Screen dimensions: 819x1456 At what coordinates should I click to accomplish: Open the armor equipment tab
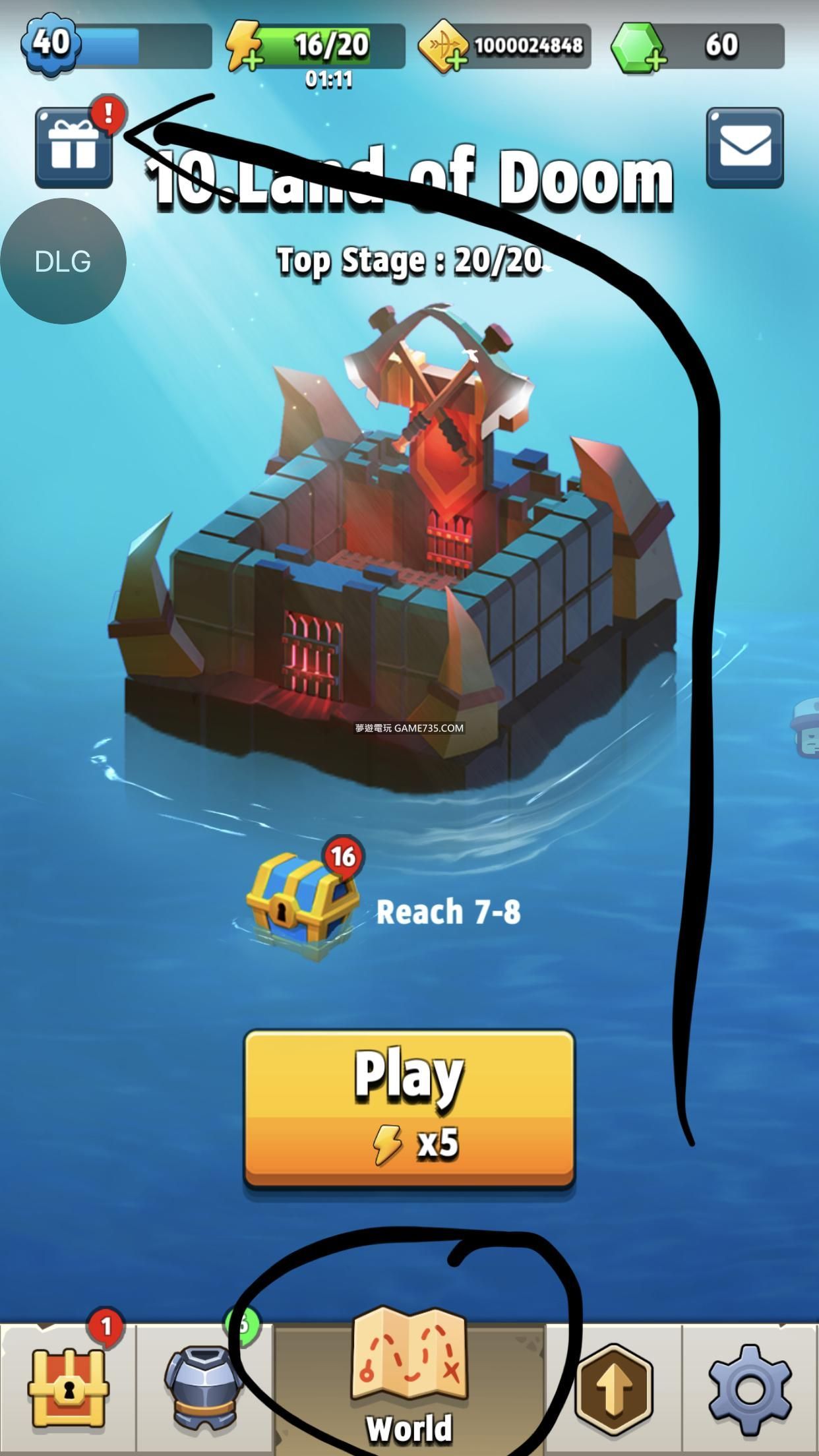pos(204,1387)
